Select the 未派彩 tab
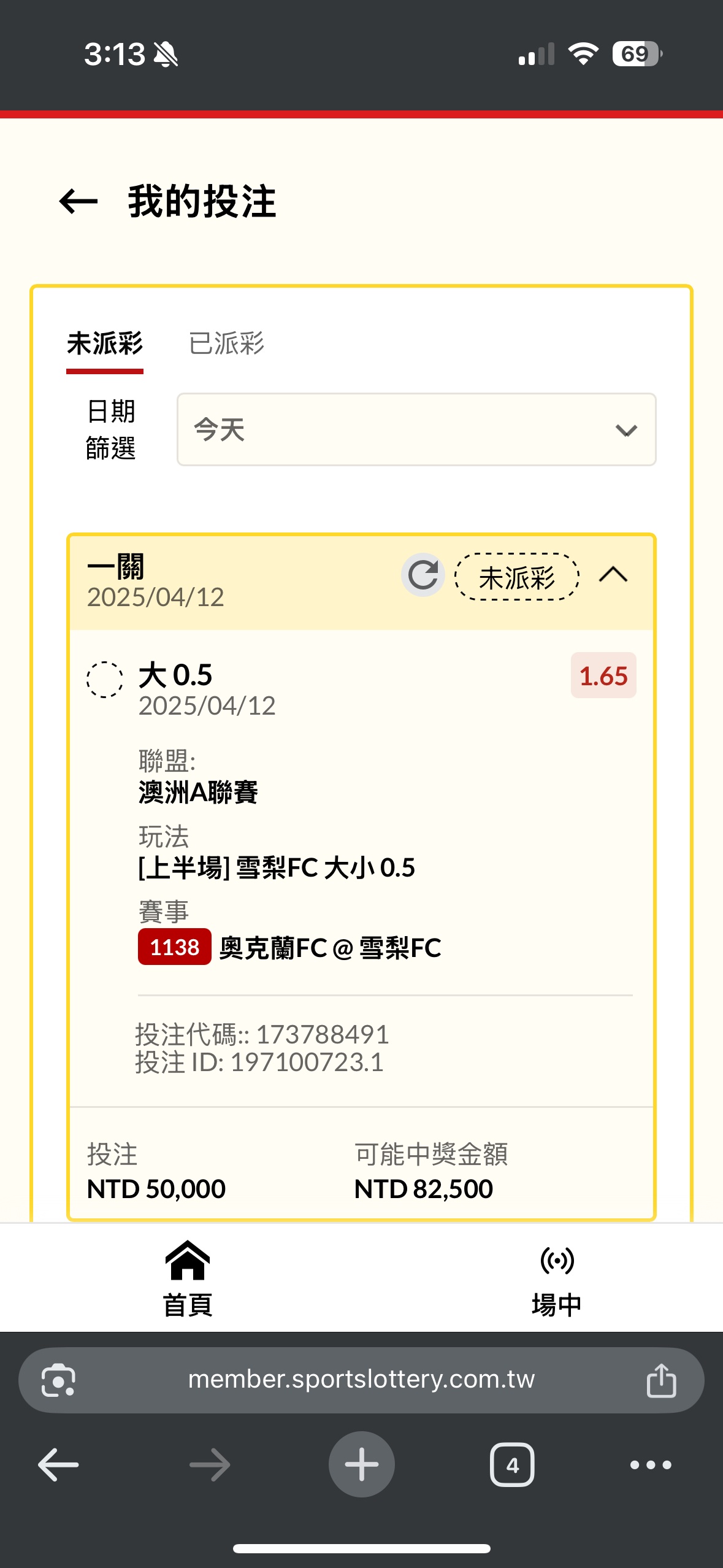The height and width of the screenshot is (1568, 723). (105, 344)
